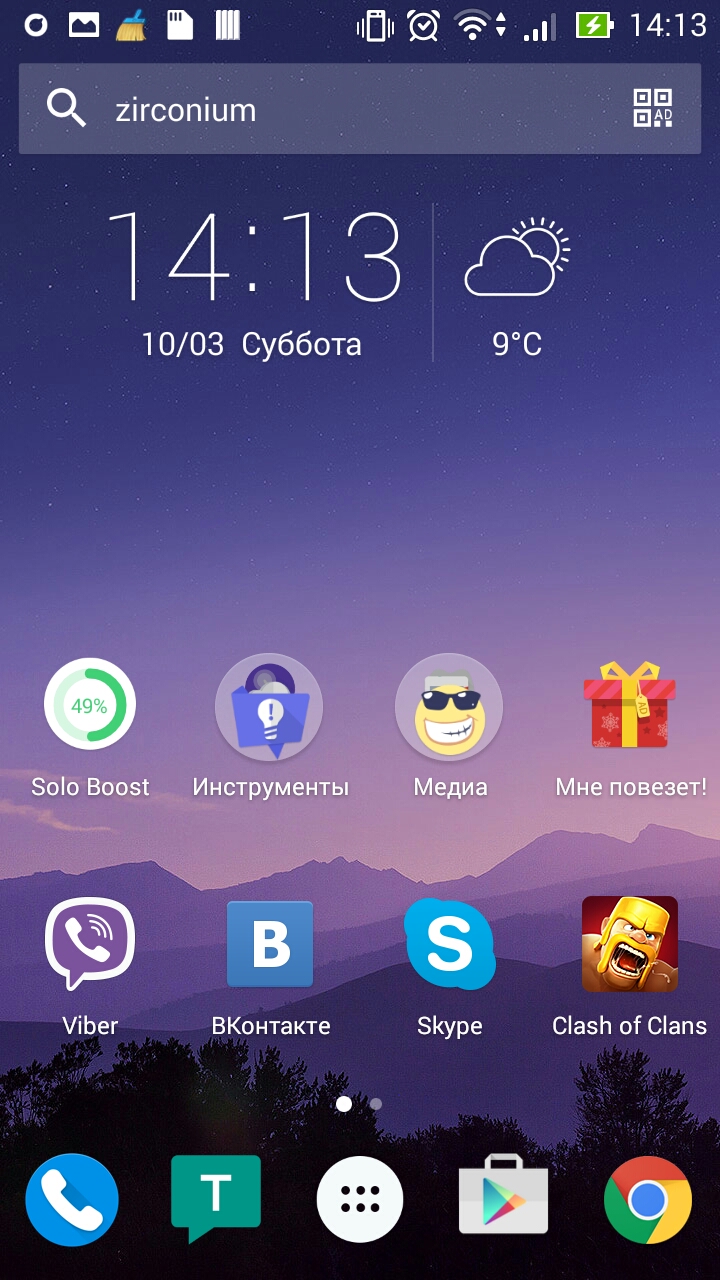The width and height of the screenshot is (720, 1280).
Task: Launch Solo Boost
Action: (90, 705)
